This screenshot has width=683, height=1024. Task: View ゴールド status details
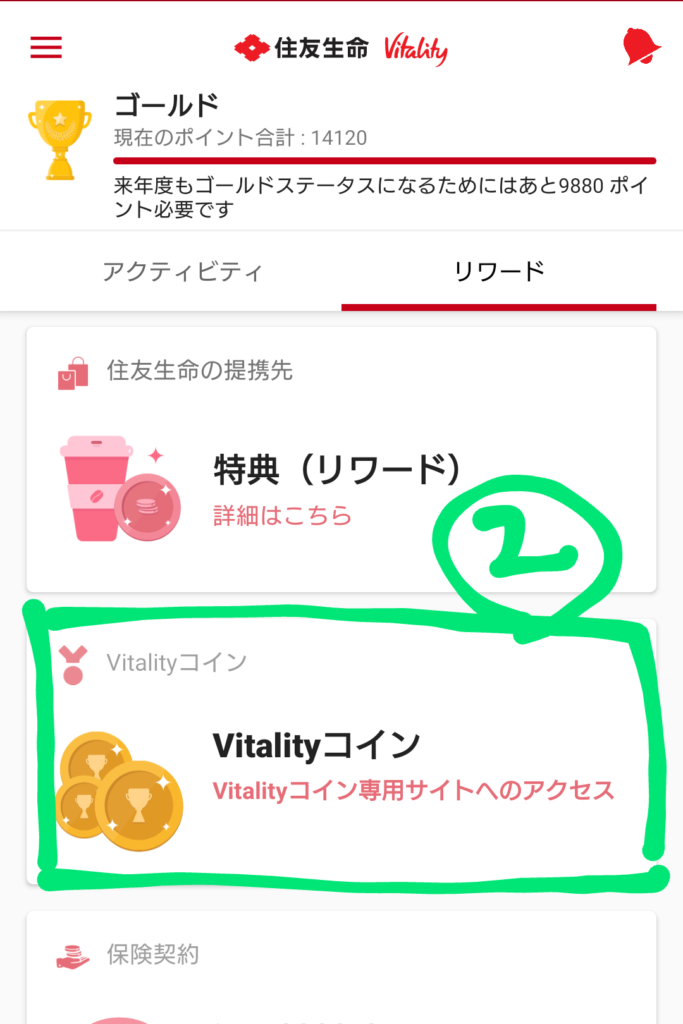(x=166, y=105)
